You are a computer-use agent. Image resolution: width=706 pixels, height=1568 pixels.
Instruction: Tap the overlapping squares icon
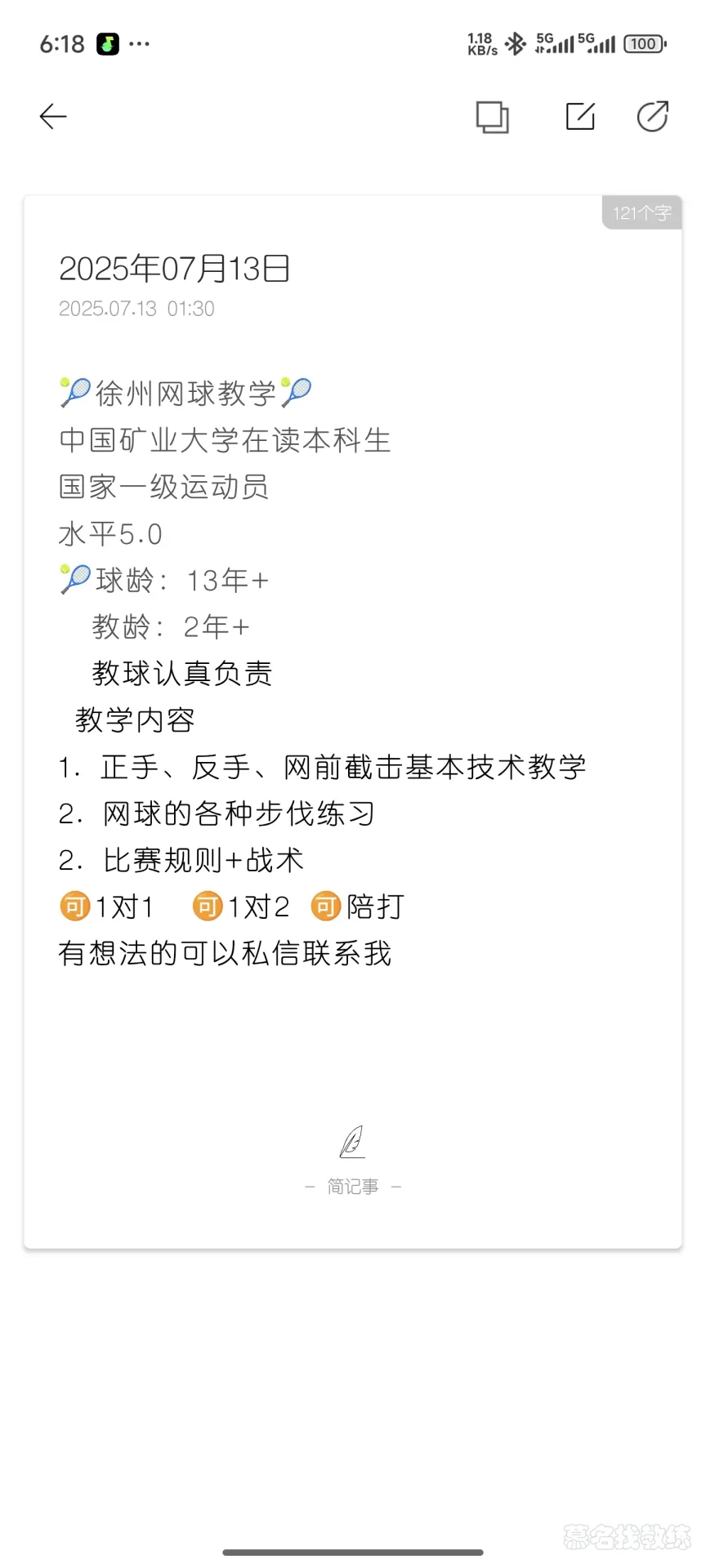[492, 117]
